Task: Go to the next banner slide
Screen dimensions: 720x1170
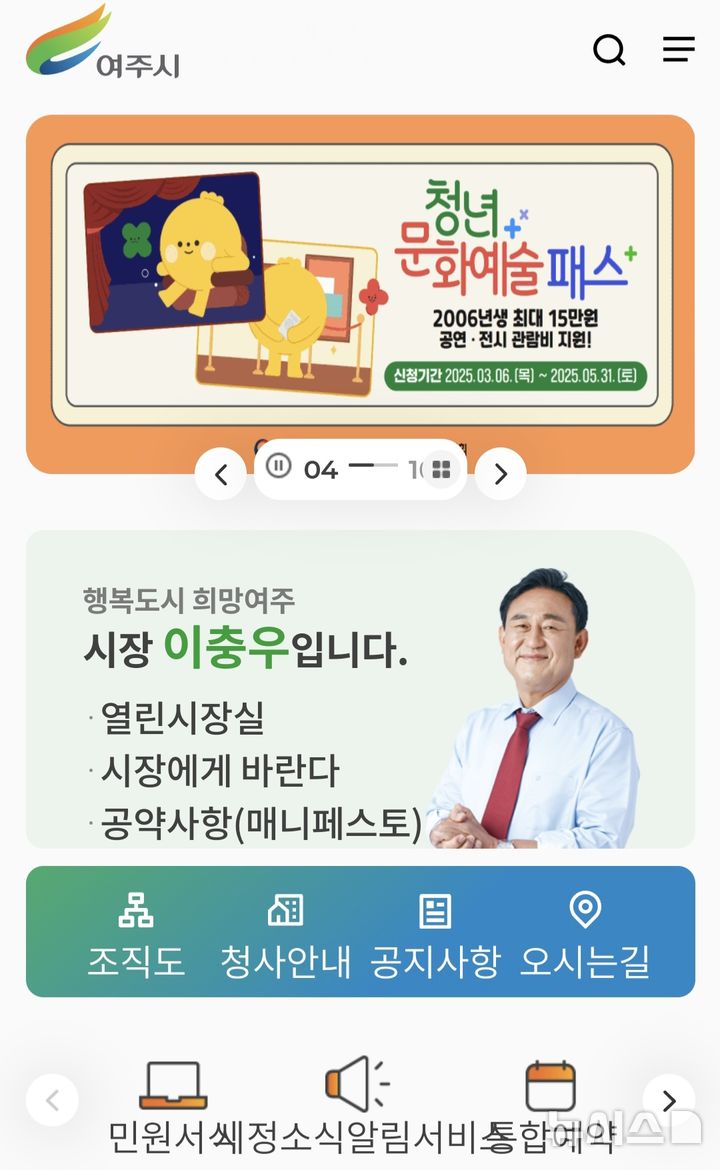Action: coord(501,474)
